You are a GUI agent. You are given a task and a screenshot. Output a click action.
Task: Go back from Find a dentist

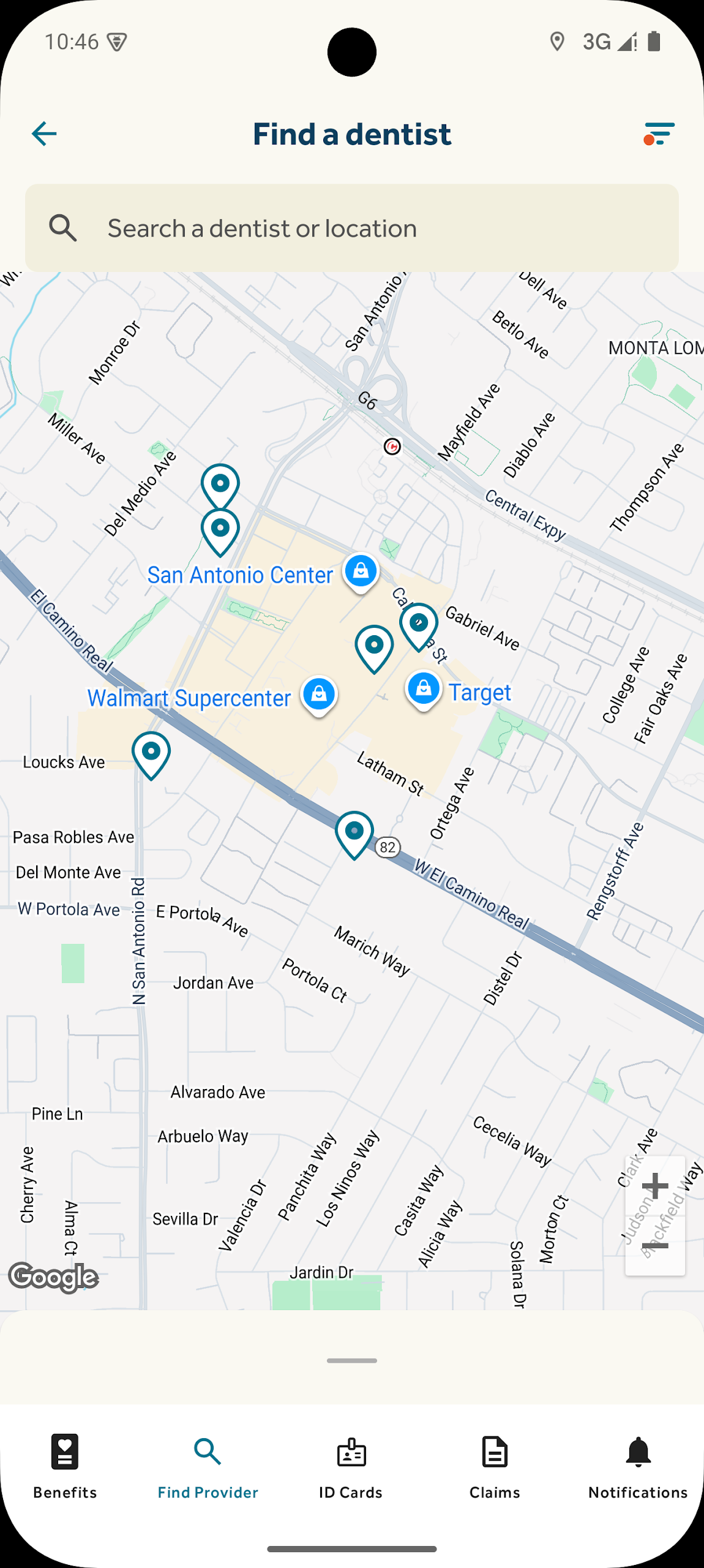click(x=44, y=134)
